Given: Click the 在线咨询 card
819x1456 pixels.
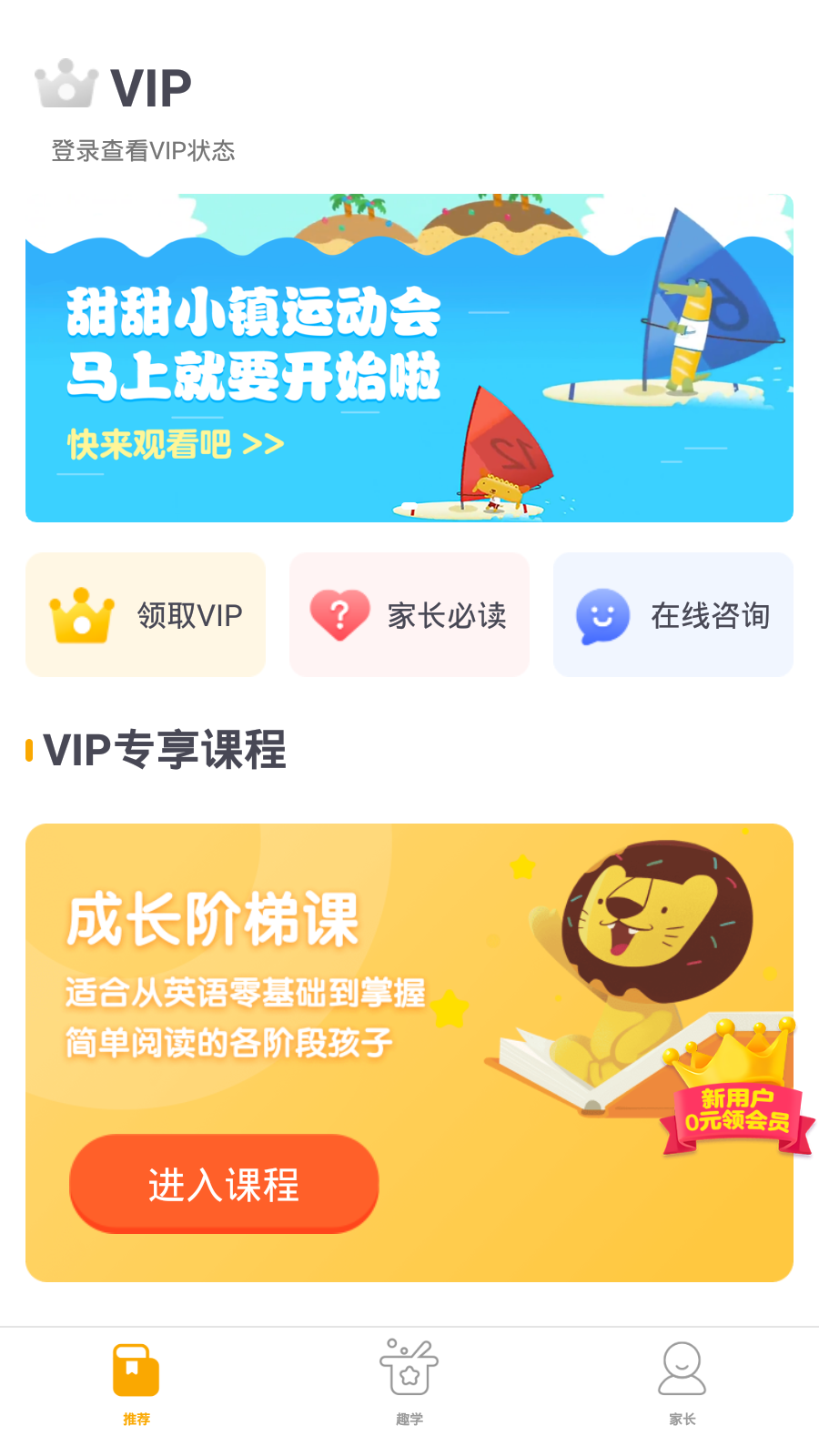Looking at the screenshot, I should pos(672,614).
